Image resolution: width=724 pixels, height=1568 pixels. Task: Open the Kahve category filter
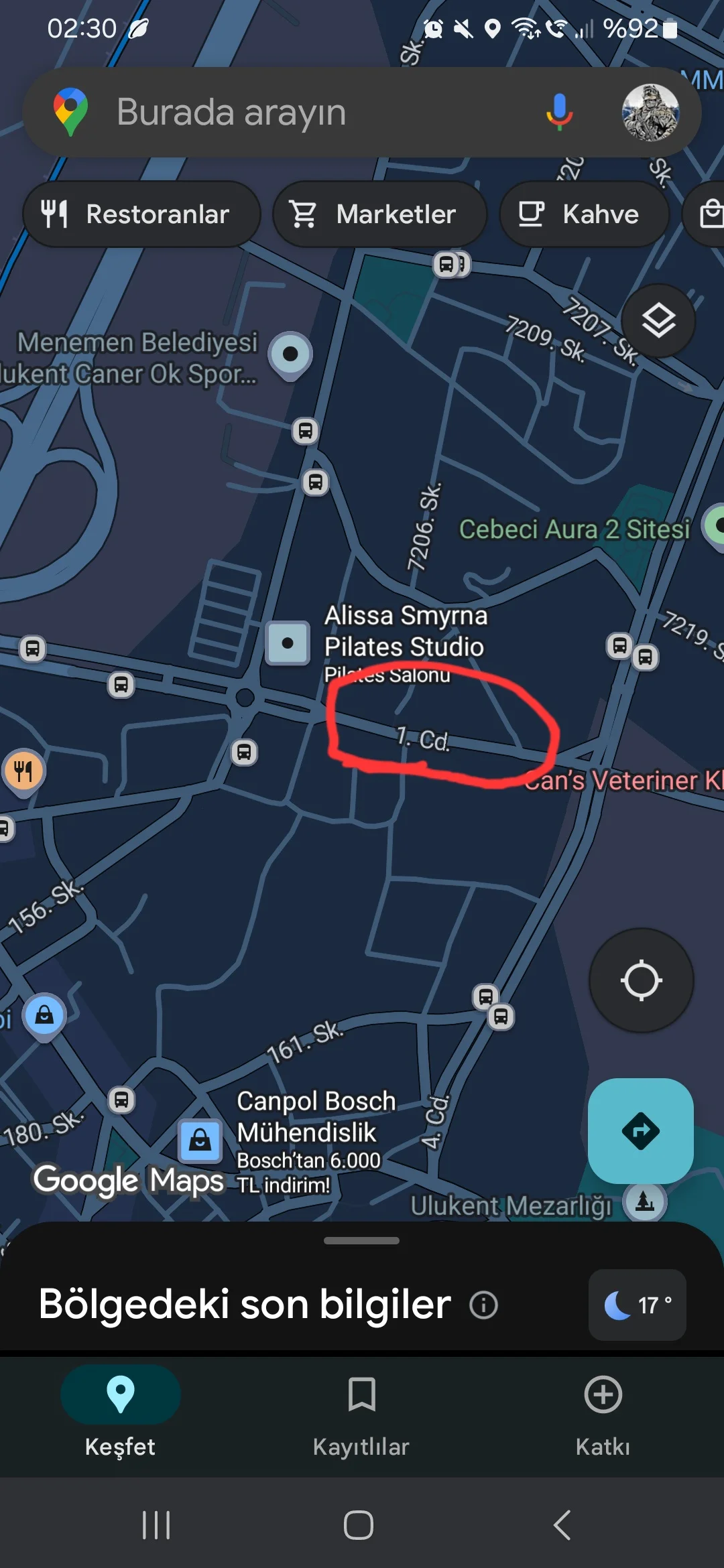click(x=584, y=214)
